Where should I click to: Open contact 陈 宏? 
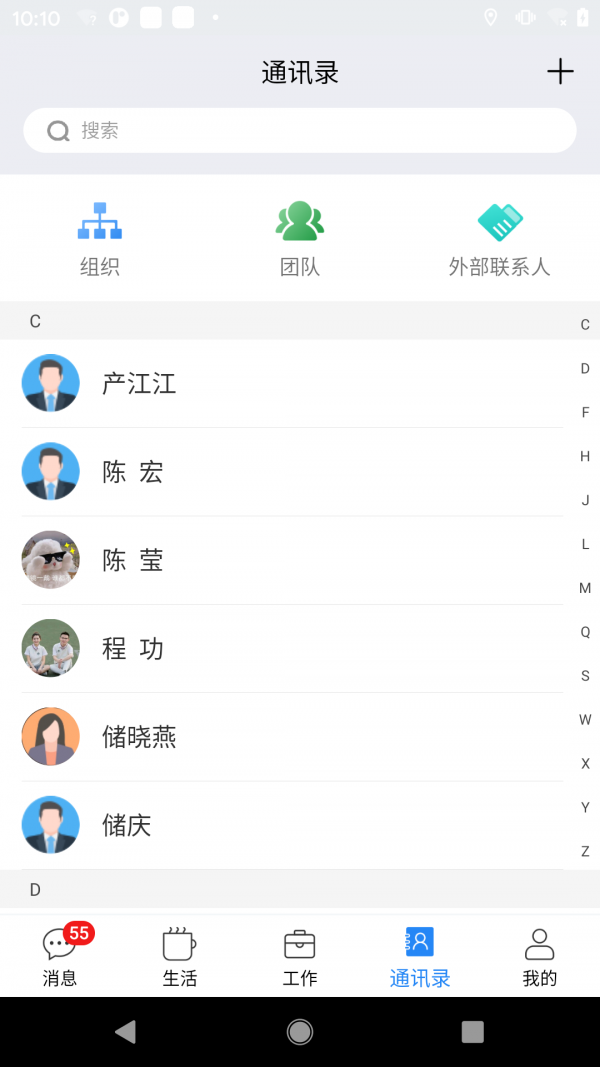pos(290,472)
